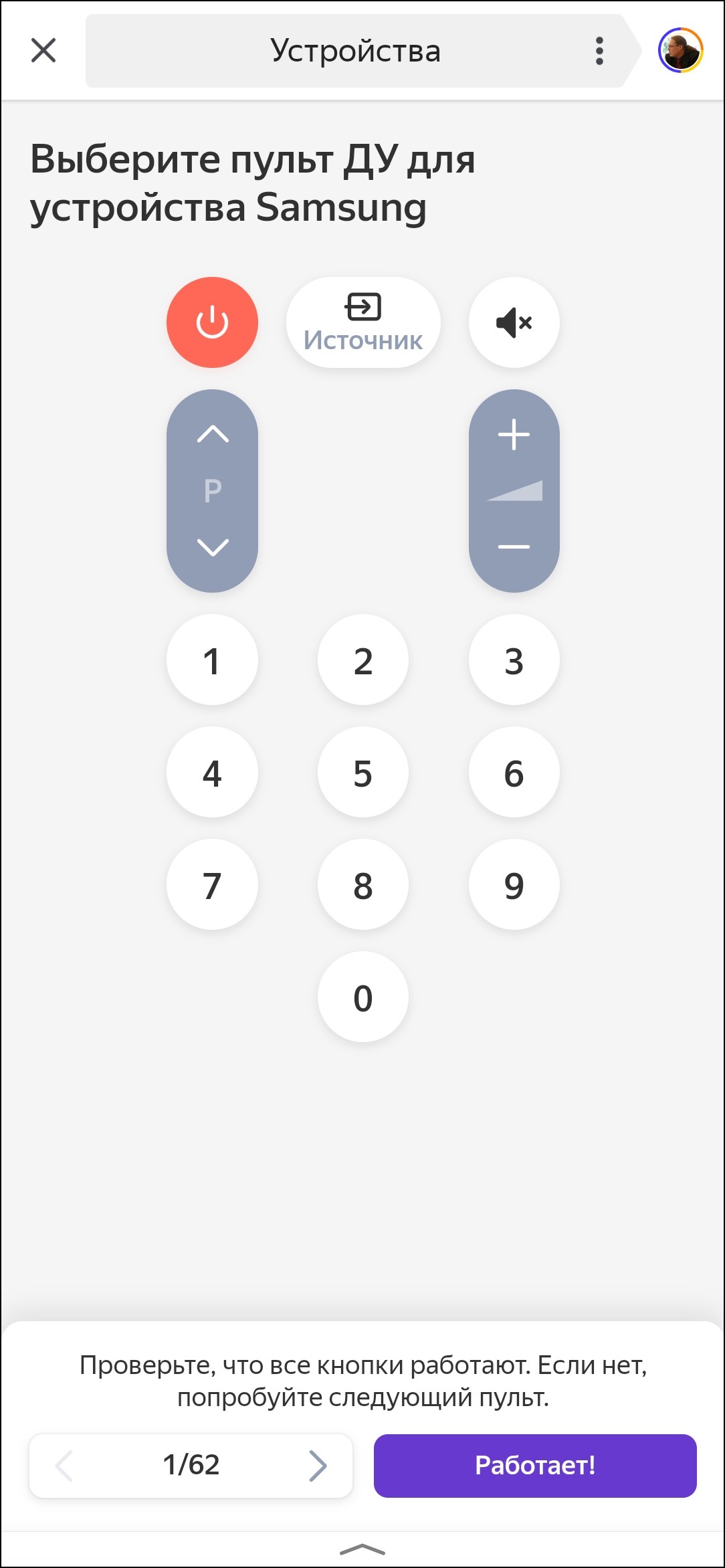Switch to the next channel up
This screenshot has height=1568, width=725.
click(213, 434)
